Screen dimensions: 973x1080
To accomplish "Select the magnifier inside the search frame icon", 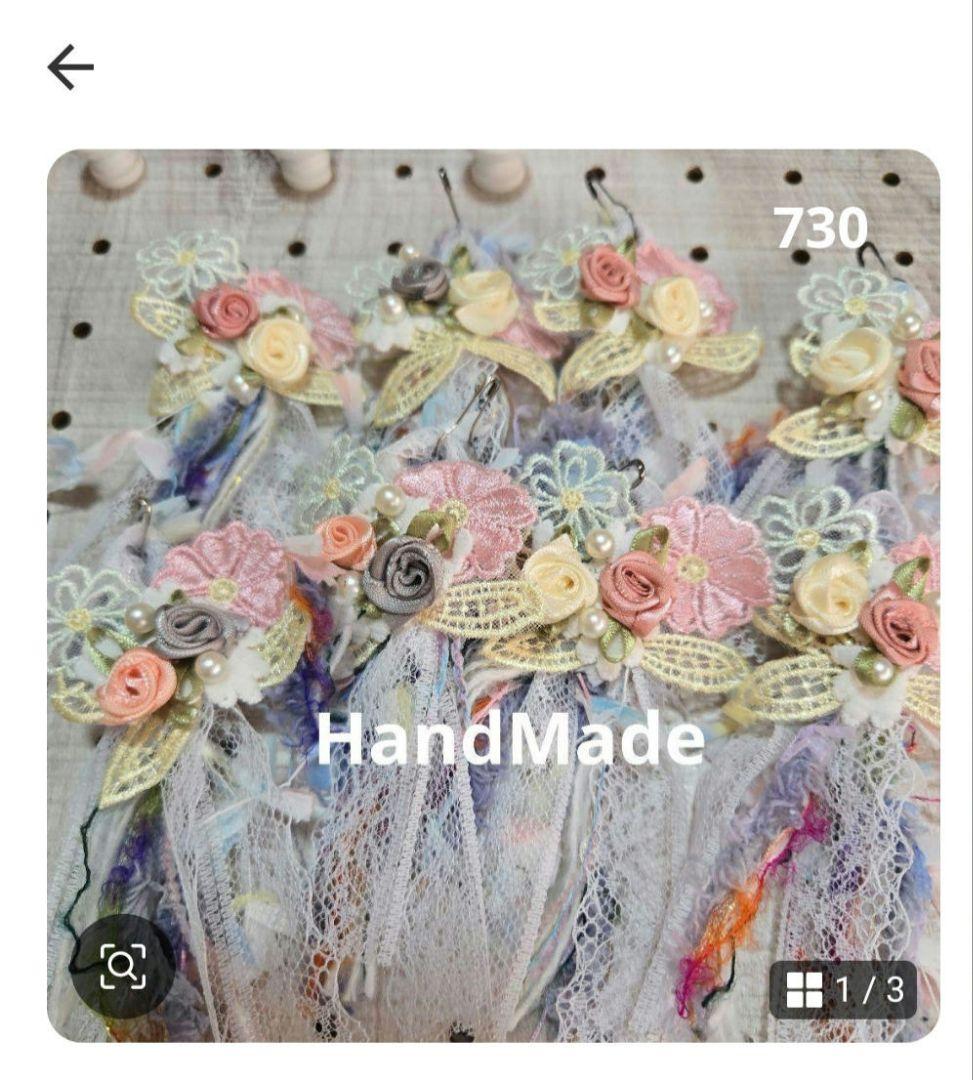I will click(x=123, y=966).
